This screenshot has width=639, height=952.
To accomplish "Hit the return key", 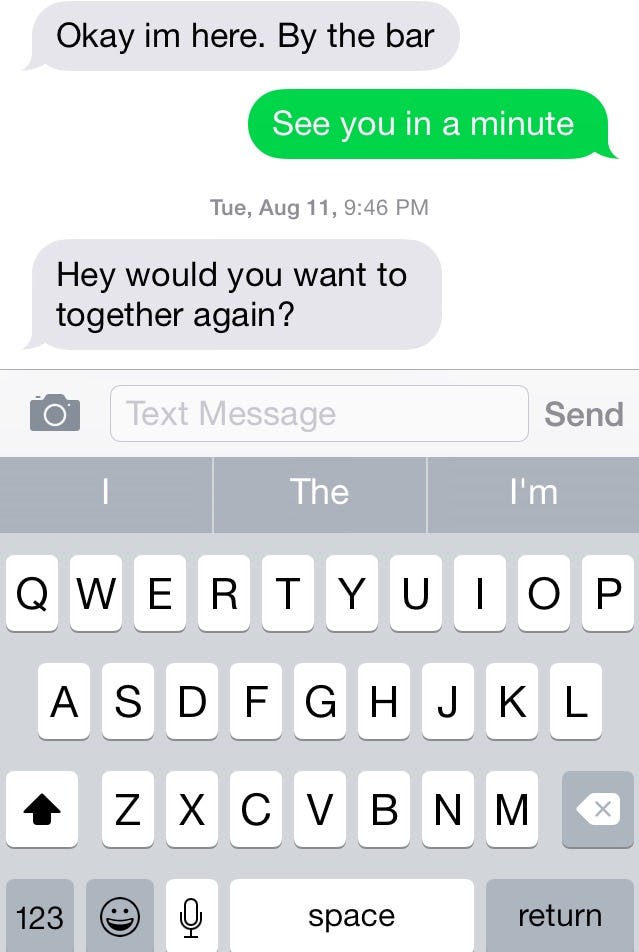I will click(560, 916).
